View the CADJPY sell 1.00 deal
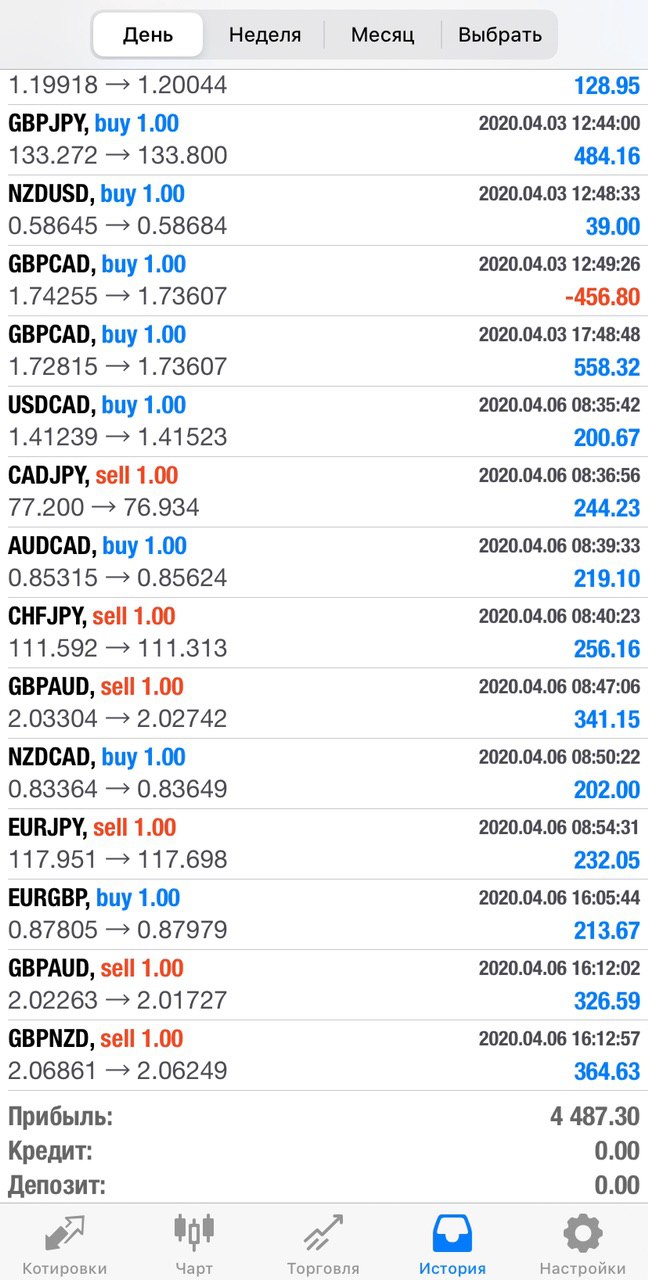 pos(324,492)
